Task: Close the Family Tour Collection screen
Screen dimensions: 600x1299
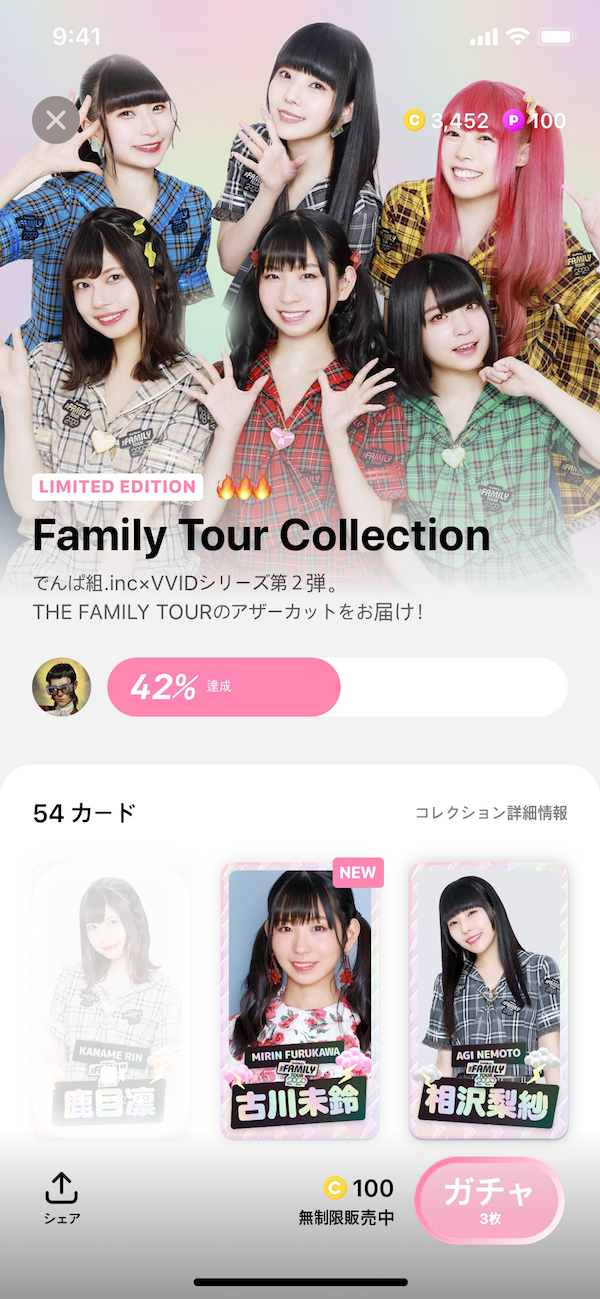Action: pyautogui.click(x=56, y=121)
